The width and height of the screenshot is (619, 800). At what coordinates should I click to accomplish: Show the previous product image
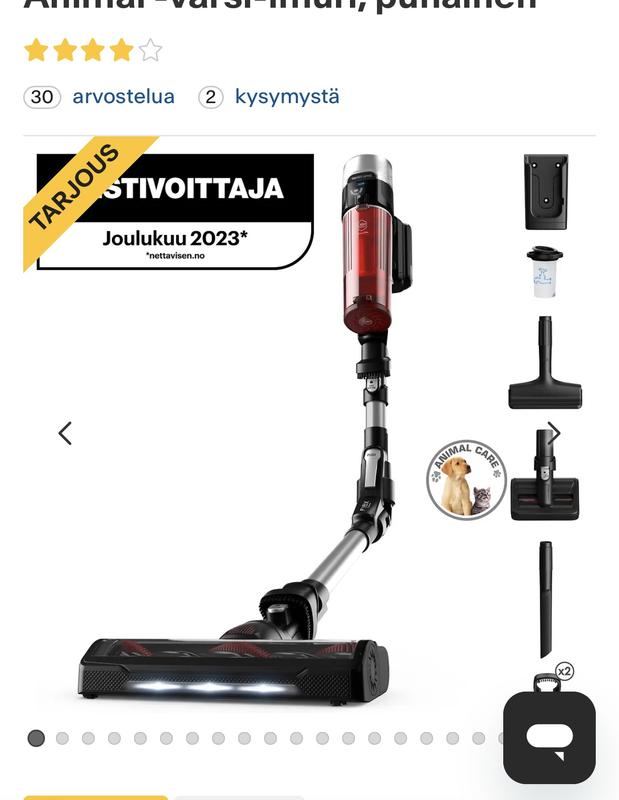65,433
